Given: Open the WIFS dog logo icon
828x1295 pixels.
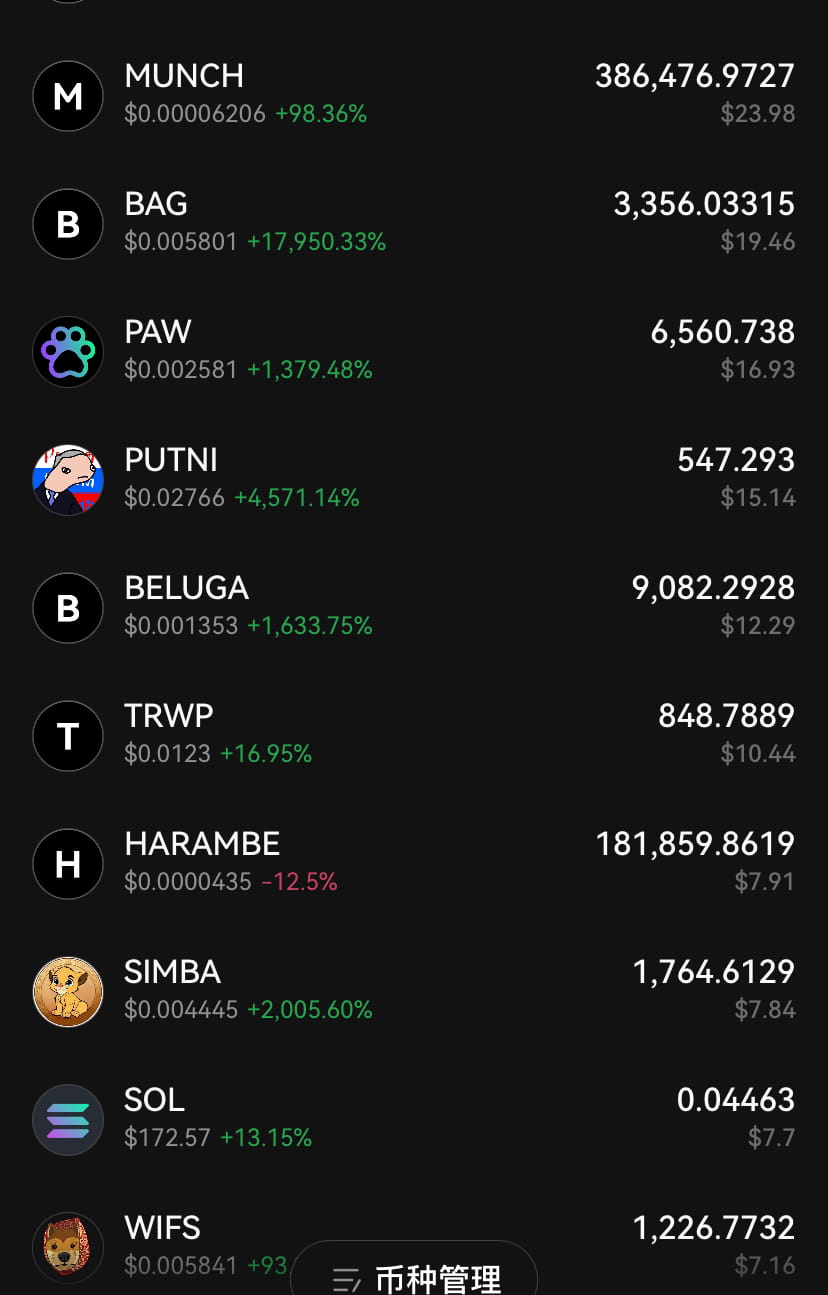Looking at the screenshot, I should pos(68,1248).
